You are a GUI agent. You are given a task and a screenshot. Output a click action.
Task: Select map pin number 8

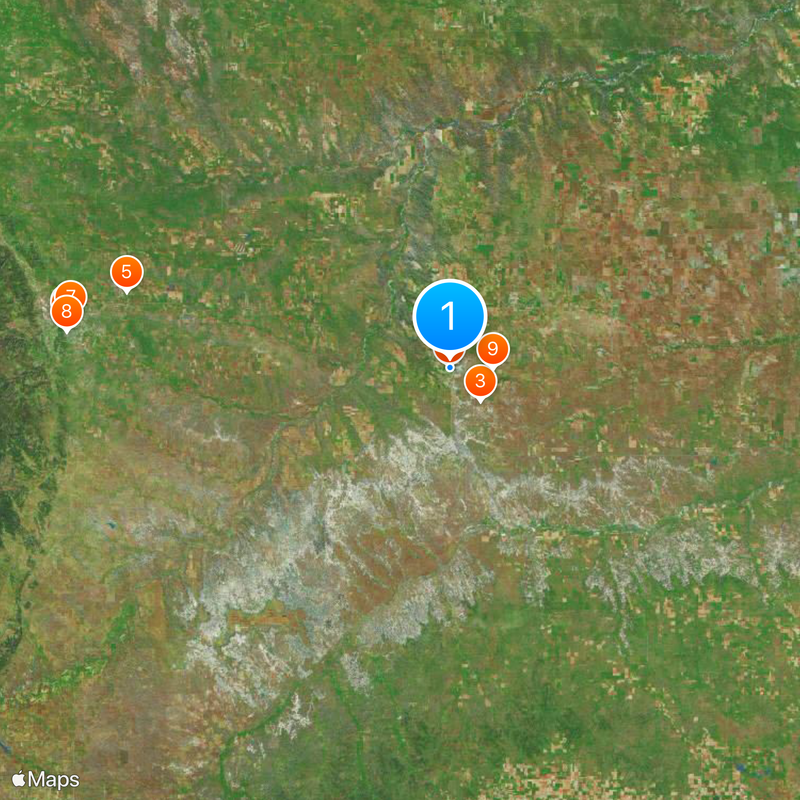click(67, 313)
